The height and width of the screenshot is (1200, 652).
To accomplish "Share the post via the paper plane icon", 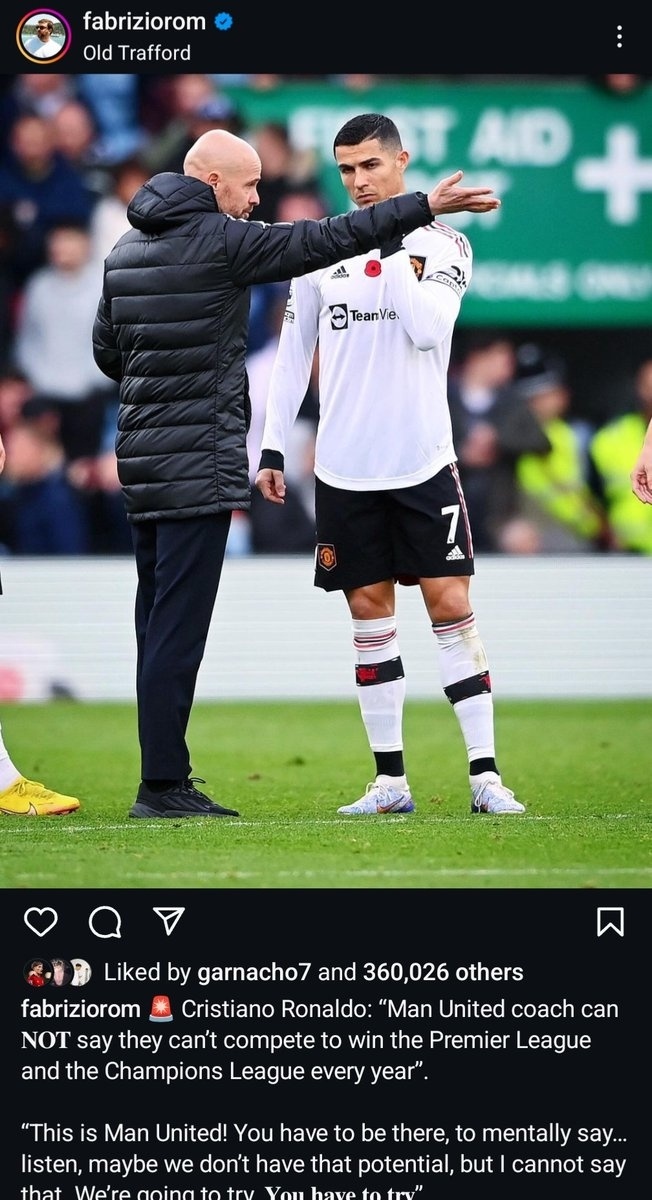I will [x=168, y=921].
